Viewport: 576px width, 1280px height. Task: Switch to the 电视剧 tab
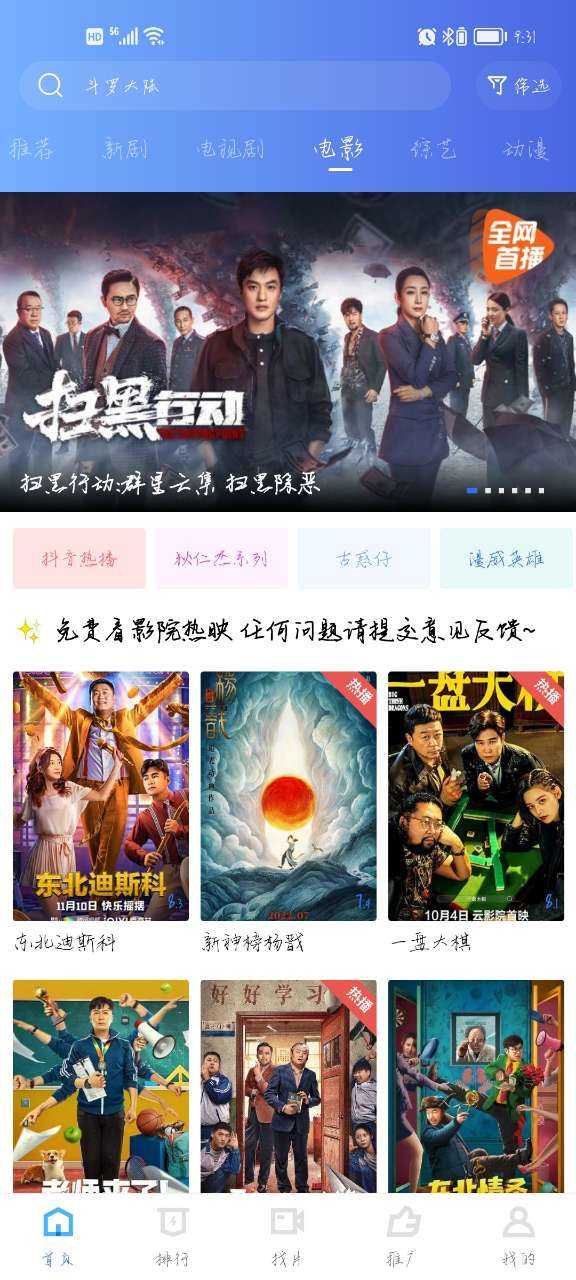(x=231, y=150)
